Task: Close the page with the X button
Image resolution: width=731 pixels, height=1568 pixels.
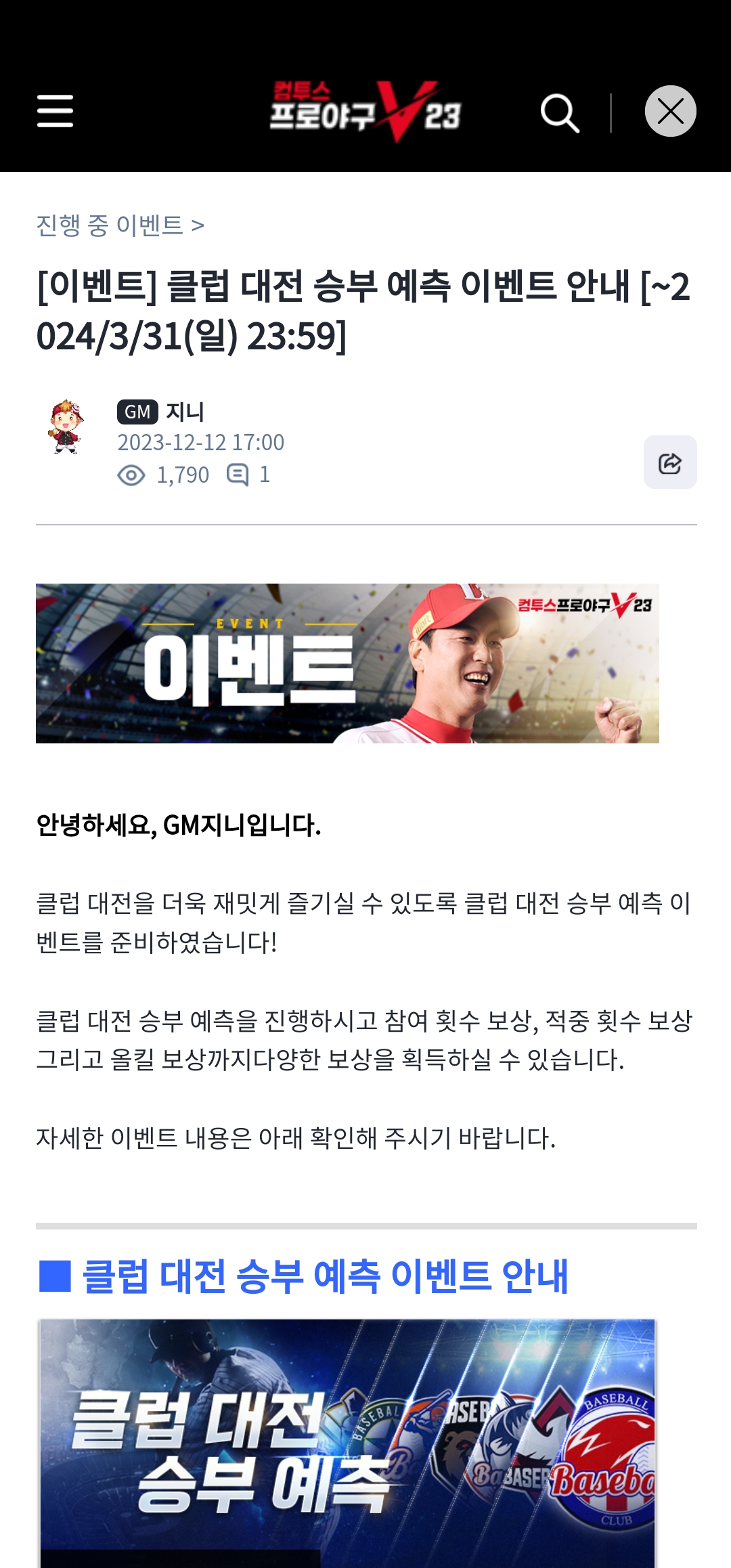Action: pyautogui.click(x=670, y=111)
